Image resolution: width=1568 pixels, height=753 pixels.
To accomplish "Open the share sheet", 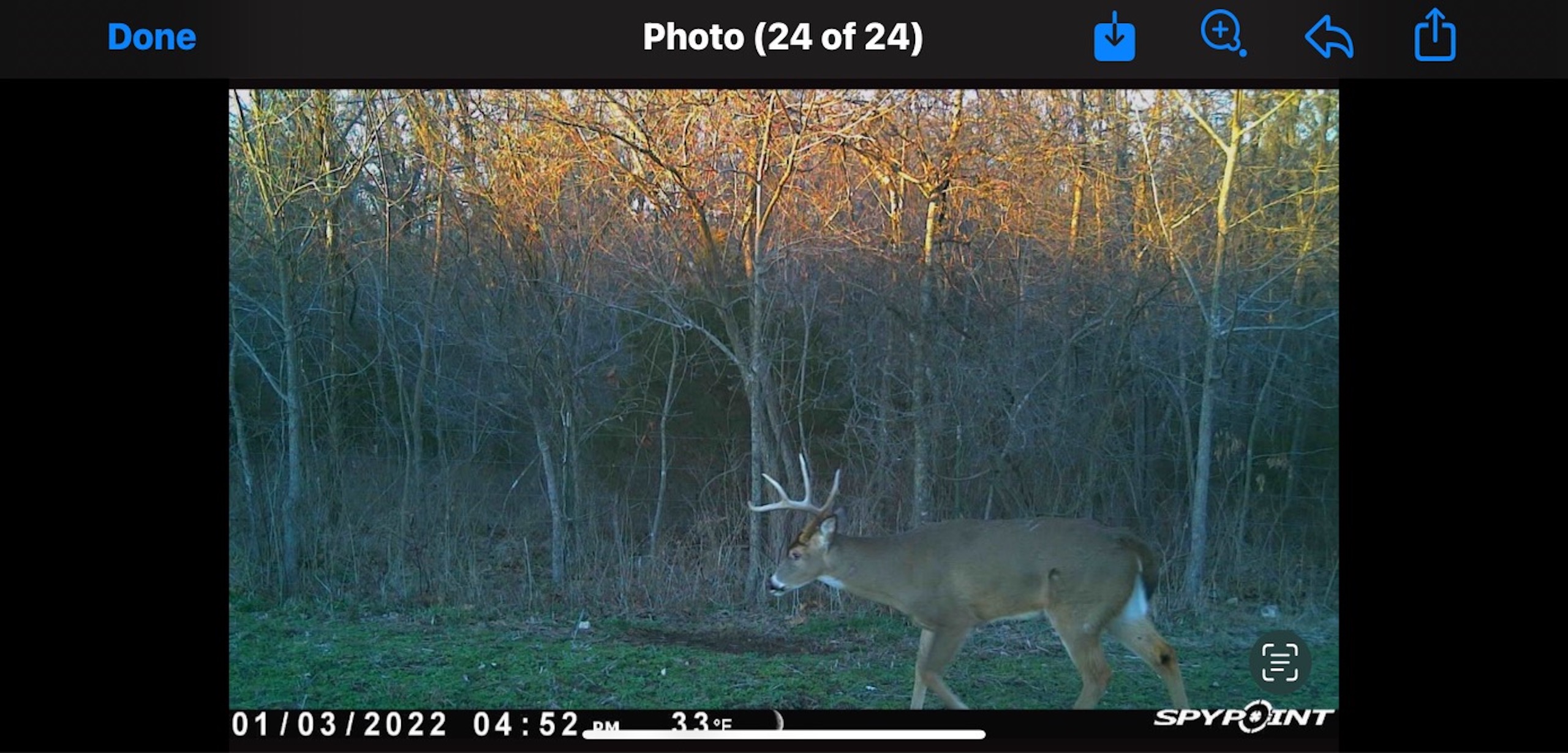I will tap(1434, 36).
